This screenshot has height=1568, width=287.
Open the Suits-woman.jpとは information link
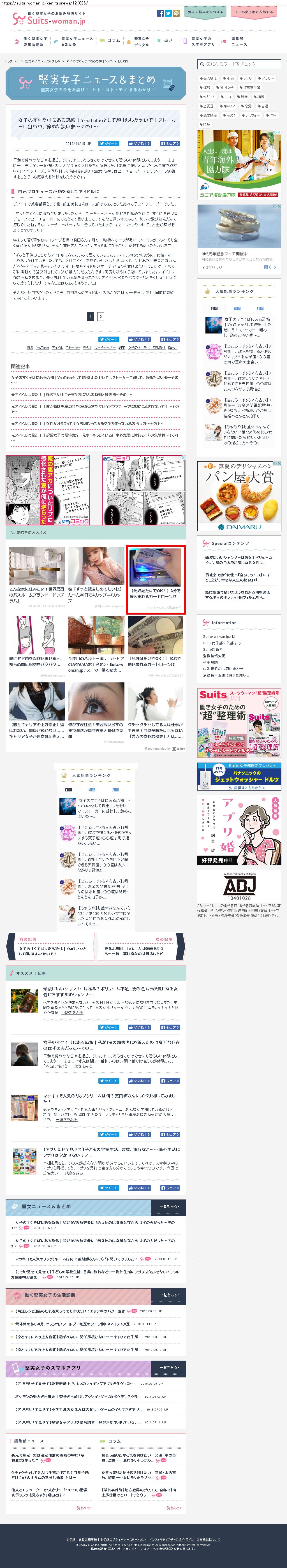219,637
